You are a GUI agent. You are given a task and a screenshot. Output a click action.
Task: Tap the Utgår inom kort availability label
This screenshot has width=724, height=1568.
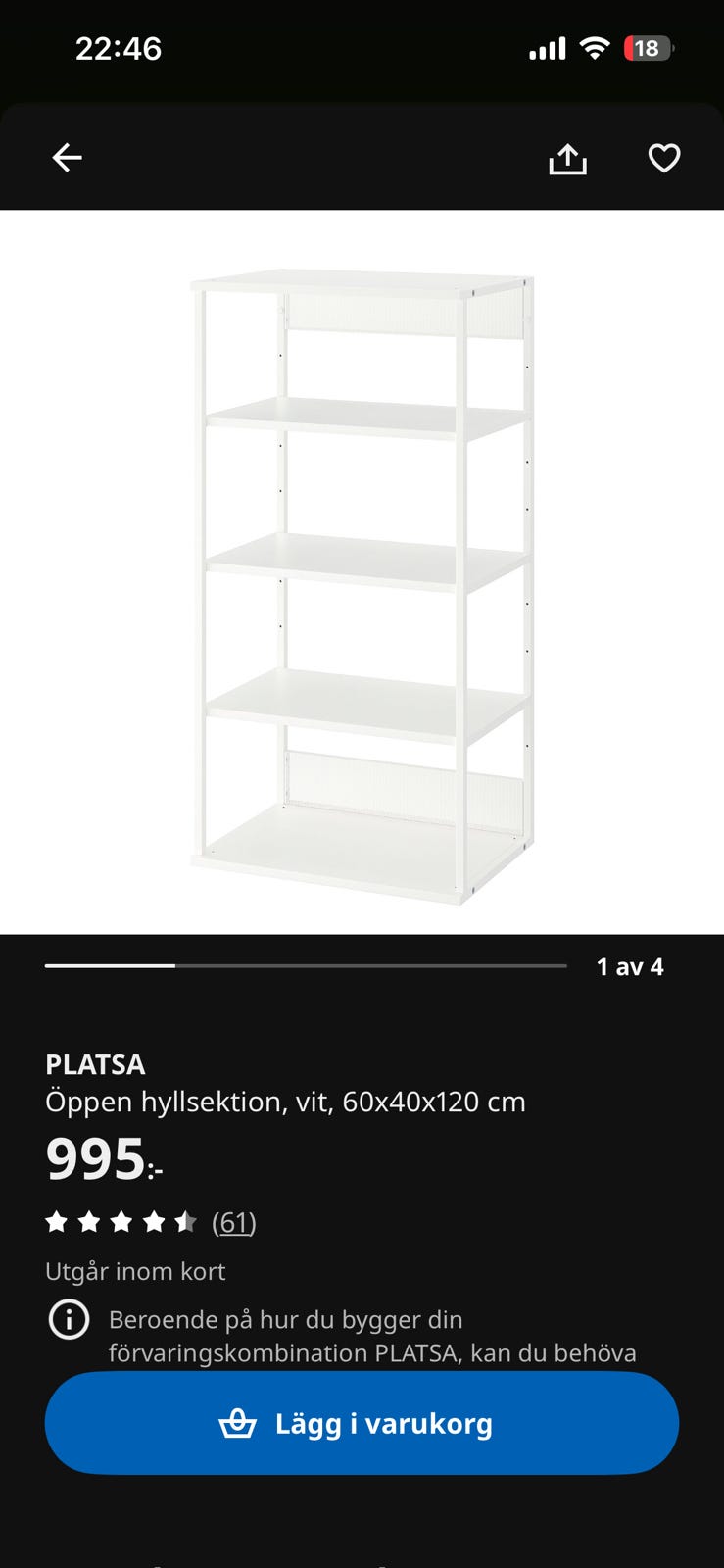click(135, 1271)
